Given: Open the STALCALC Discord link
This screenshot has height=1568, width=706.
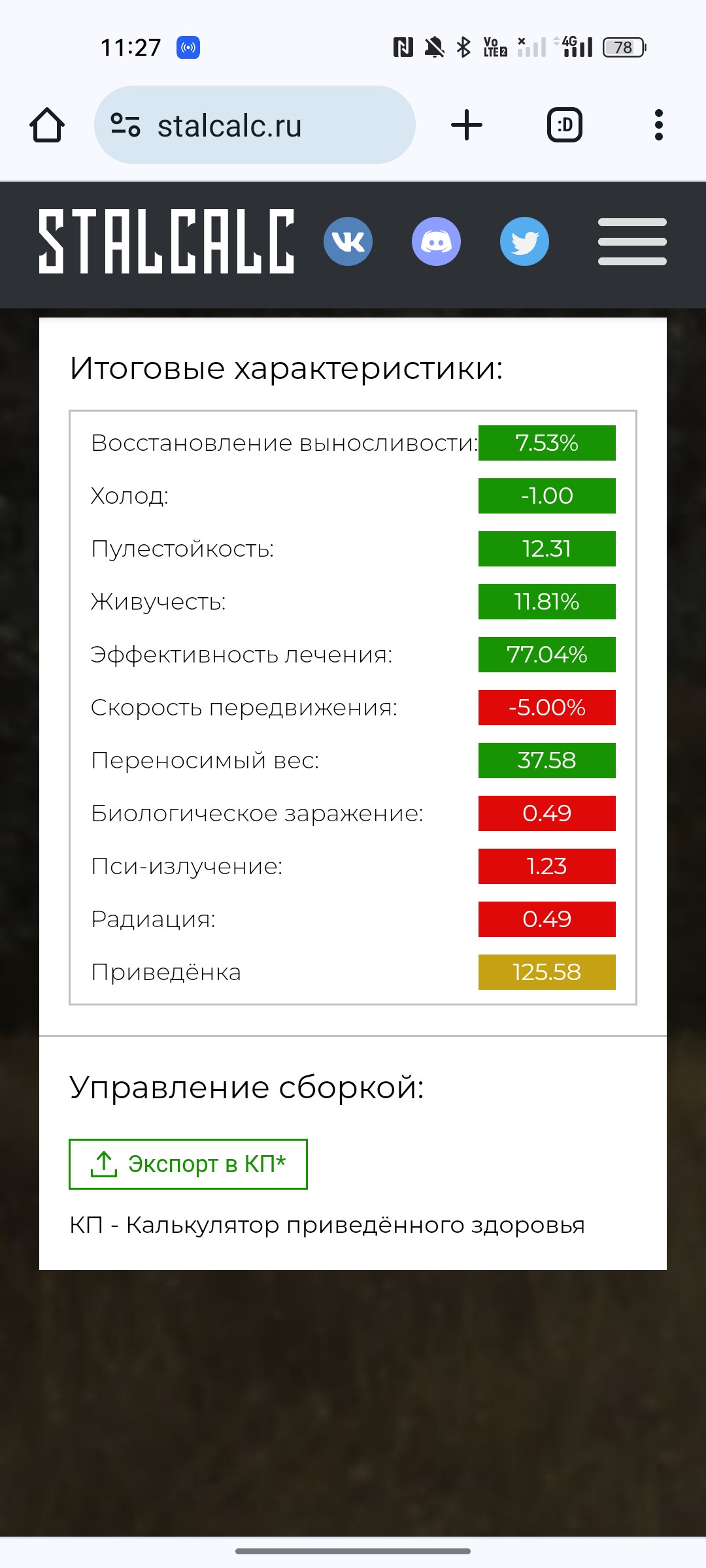Looking at the screenshot, I should click(437, 242).
